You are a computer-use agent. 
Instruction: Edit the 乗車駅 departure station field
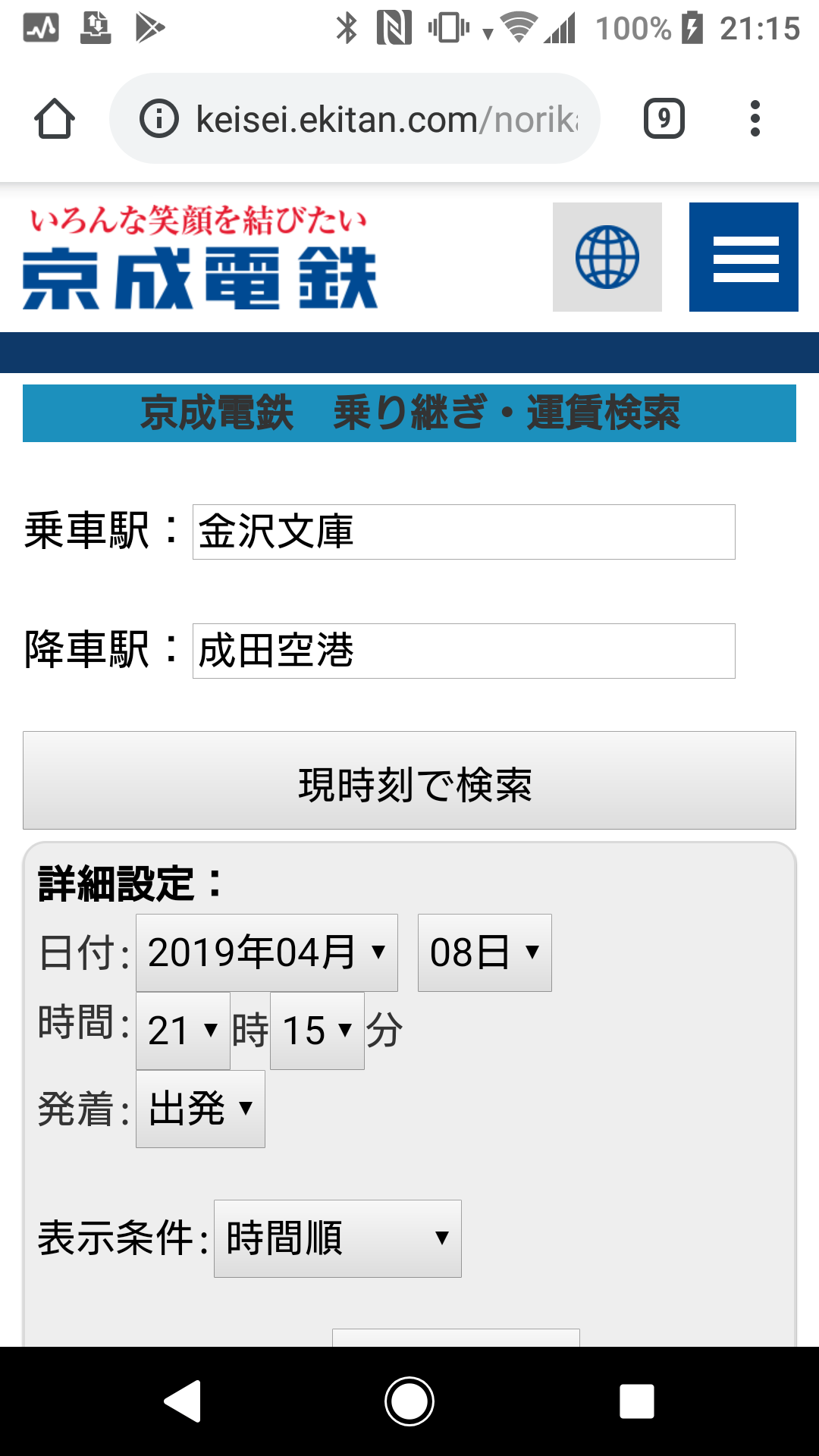(x=463, y=532)
